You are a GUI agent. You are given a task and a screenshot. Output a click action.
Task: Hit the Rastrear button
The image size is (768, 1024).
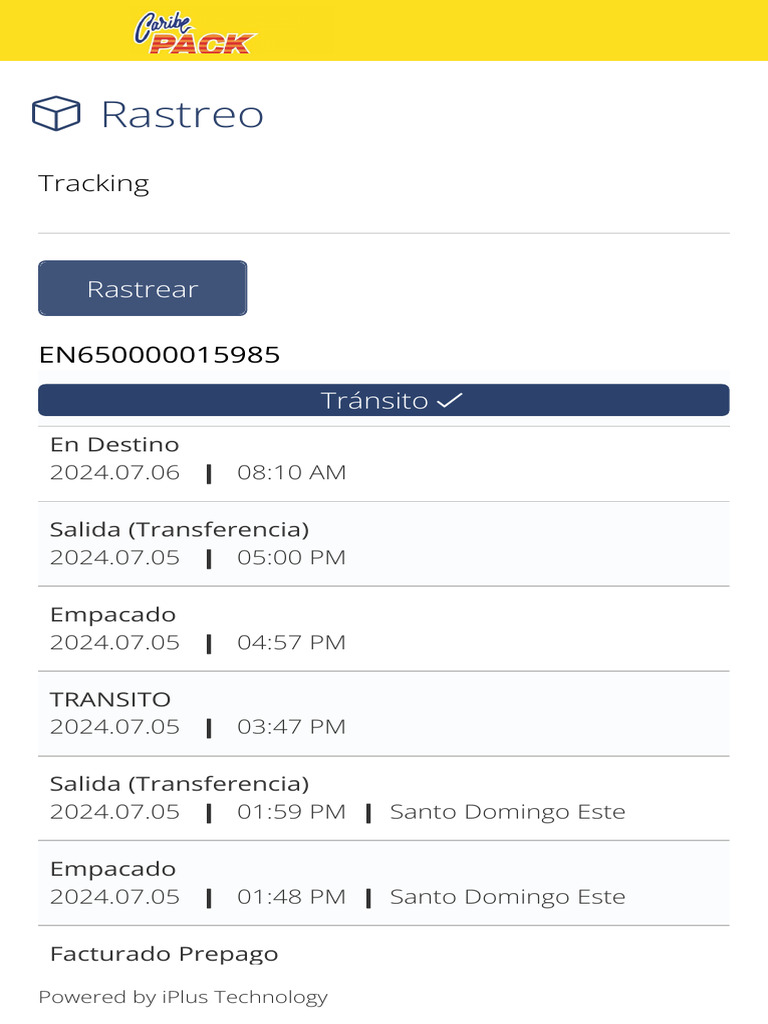(143, 289)
